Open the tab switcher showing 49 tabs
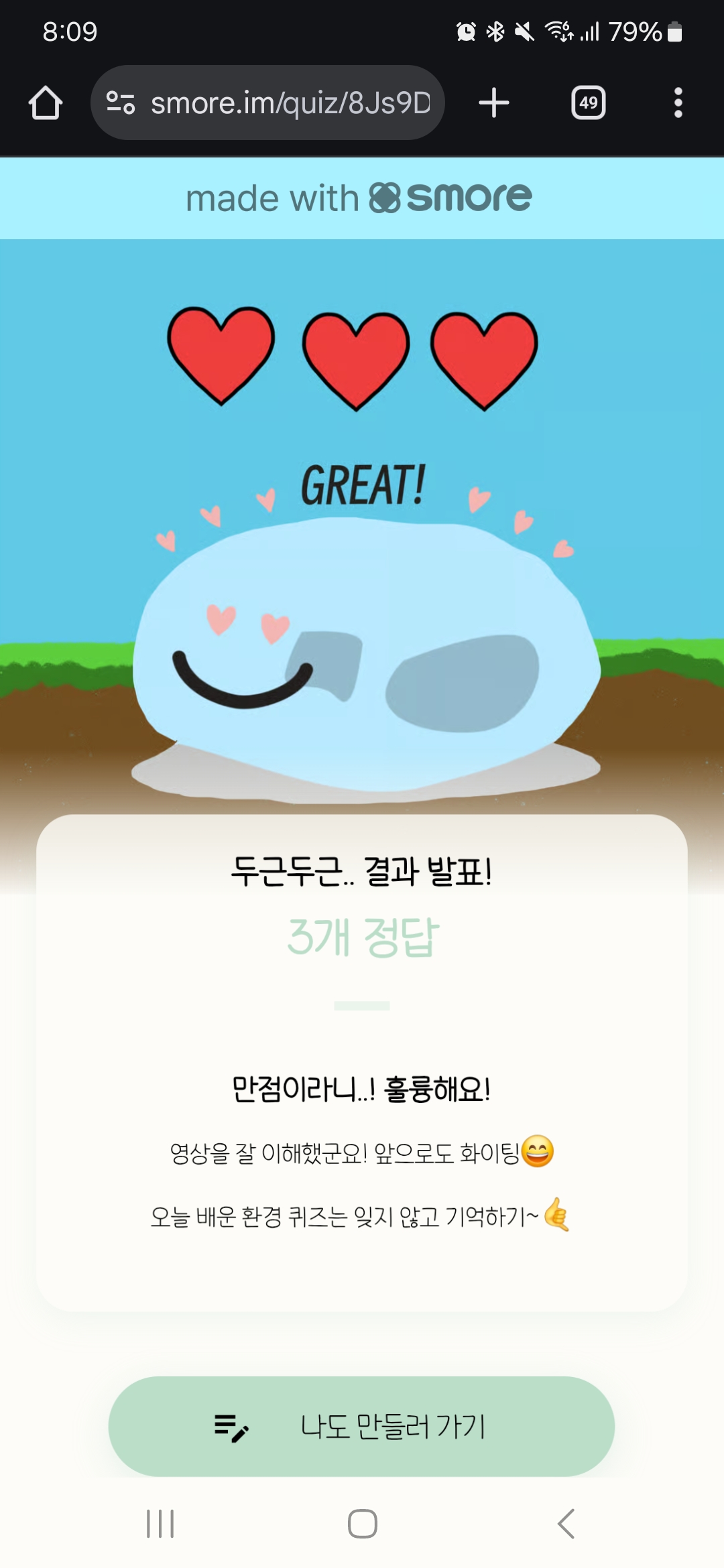724x1568 pixels. 589,103
